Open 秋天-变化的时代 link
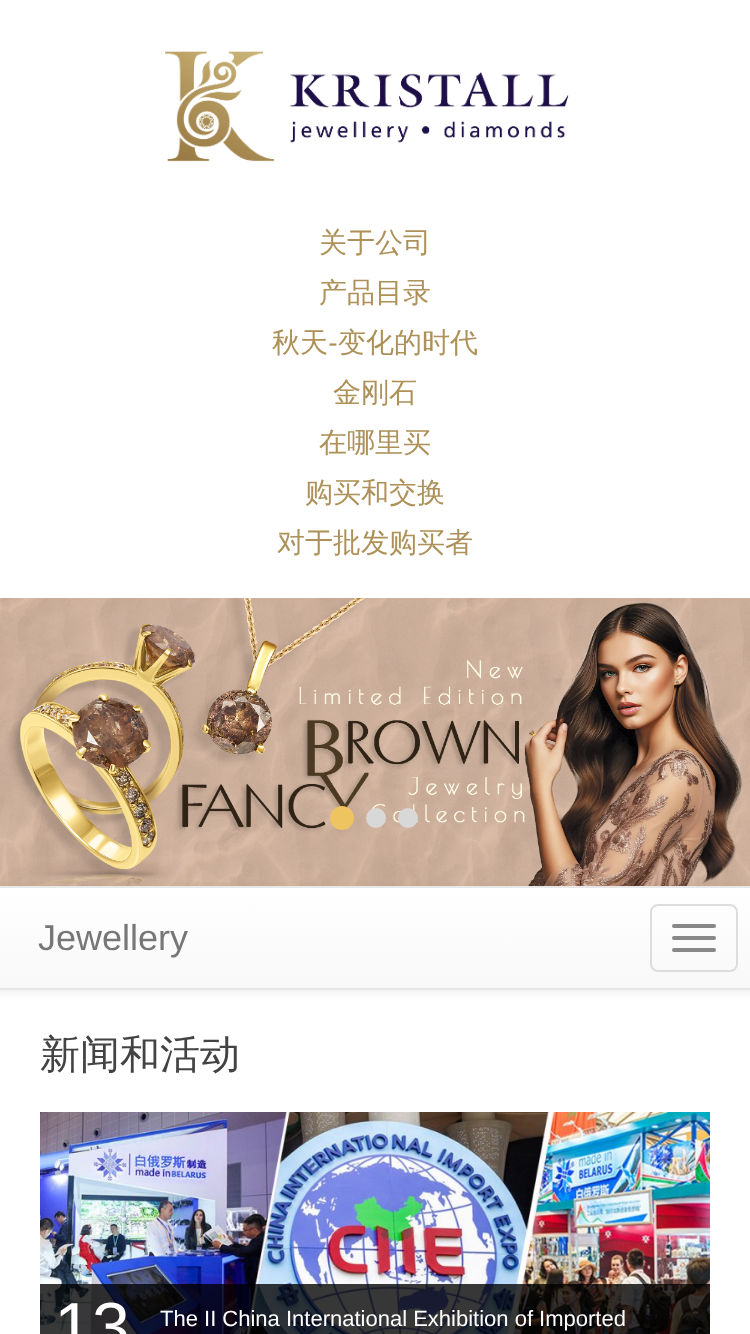This screenshot has height=1334, width=750. point(374,343)
